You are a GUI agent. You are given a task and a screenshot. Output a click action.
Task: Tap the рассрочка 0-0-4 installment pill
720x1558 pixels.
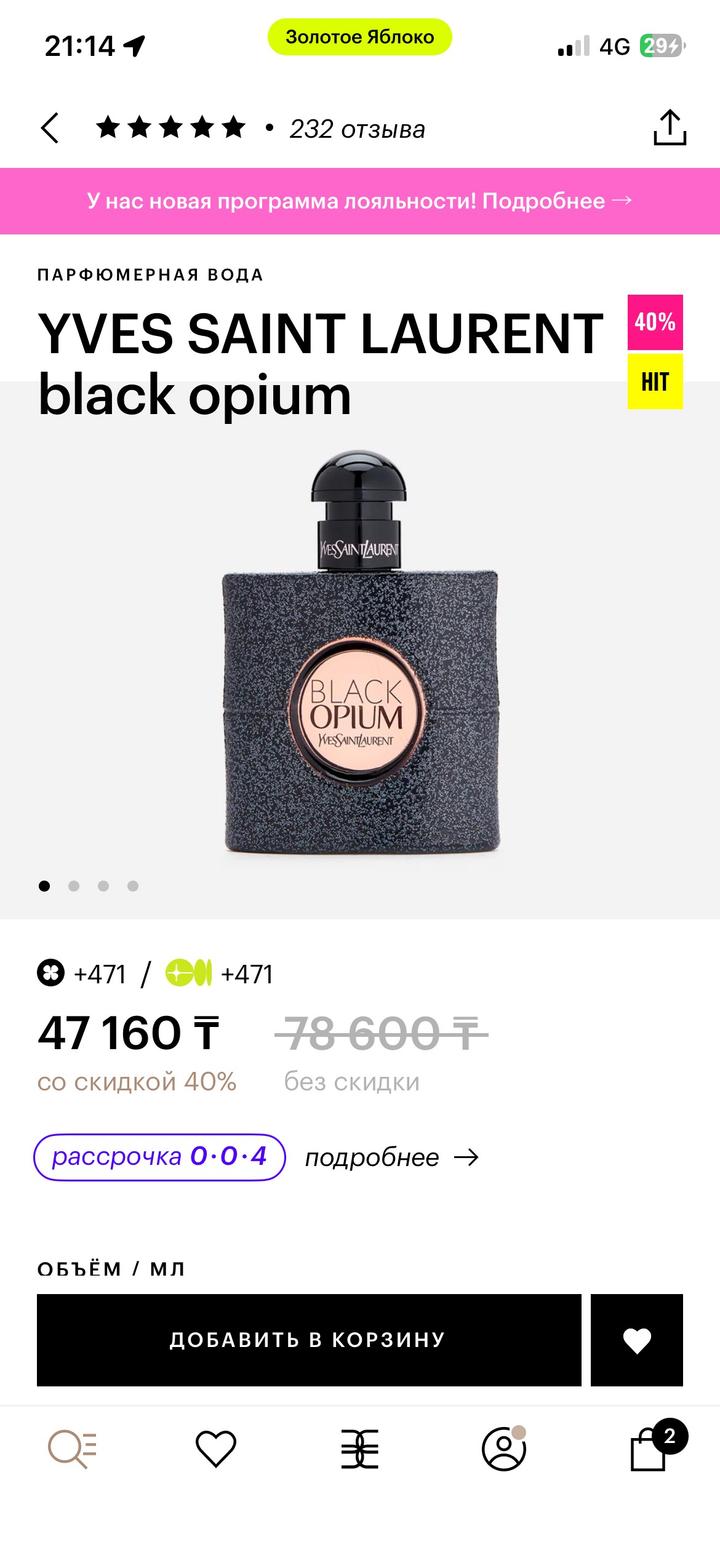159,1157
